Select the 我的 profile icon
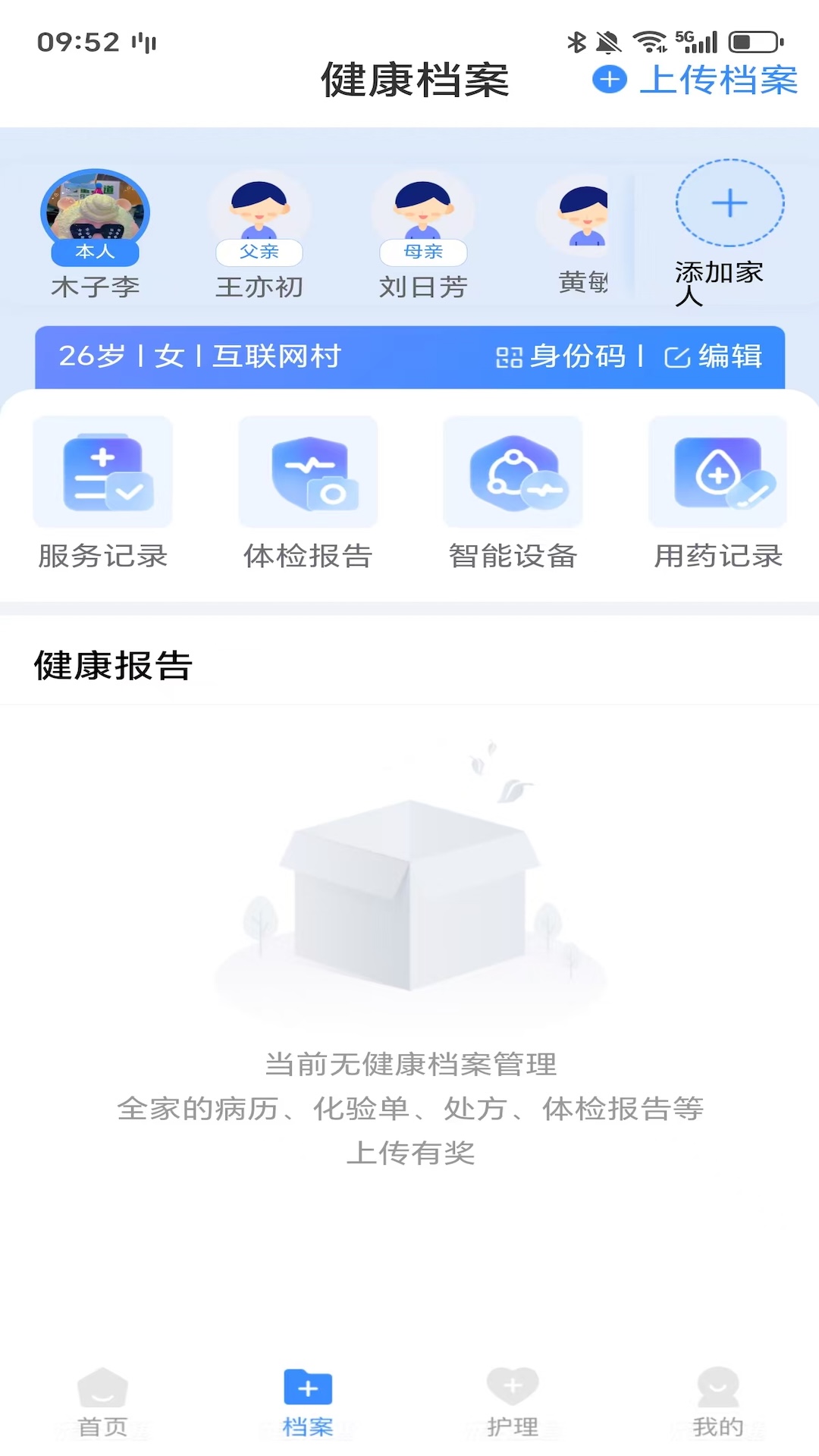 pyautogui.click(x=715, y=1388)
